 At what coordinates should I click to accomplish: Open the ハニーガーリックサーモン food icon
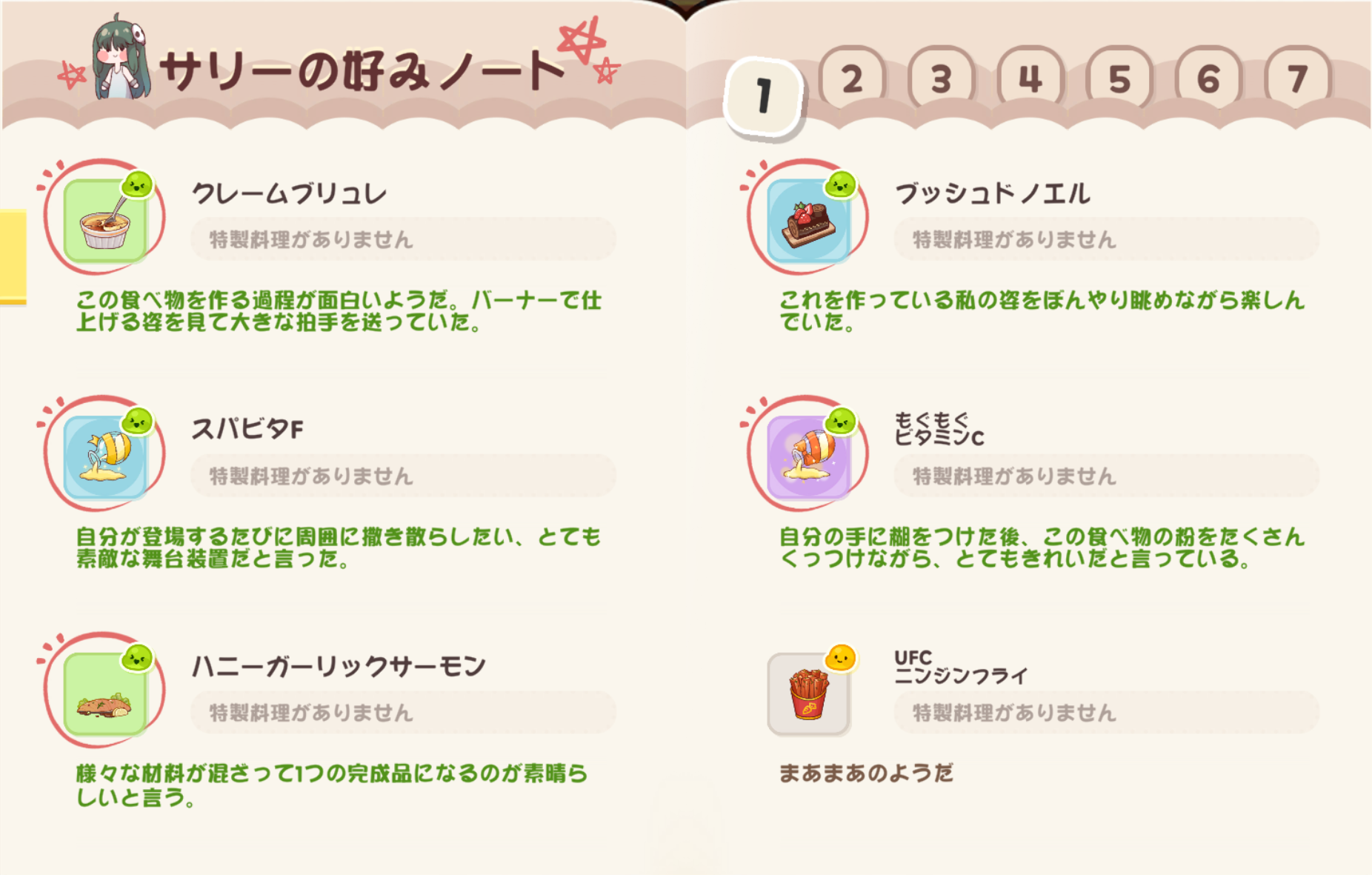[x=104, y=693]
